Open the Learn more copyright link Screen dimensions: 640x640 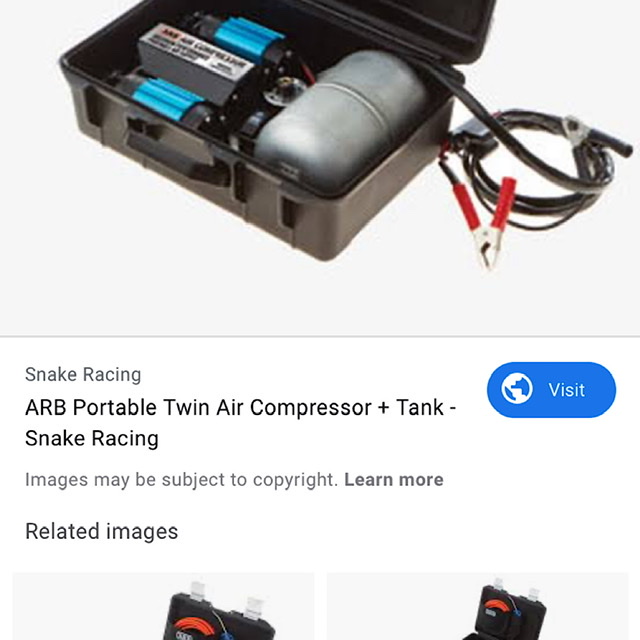pos(393,480)
